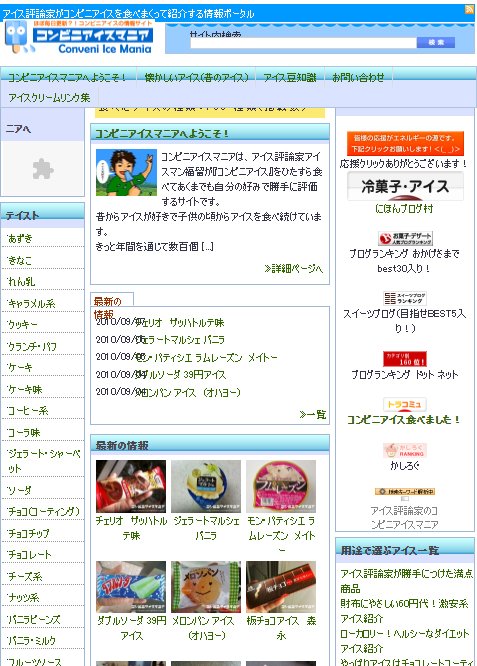Open お問い合わせ contact tab
Screen dimensions: 477x666
point(358,77)
